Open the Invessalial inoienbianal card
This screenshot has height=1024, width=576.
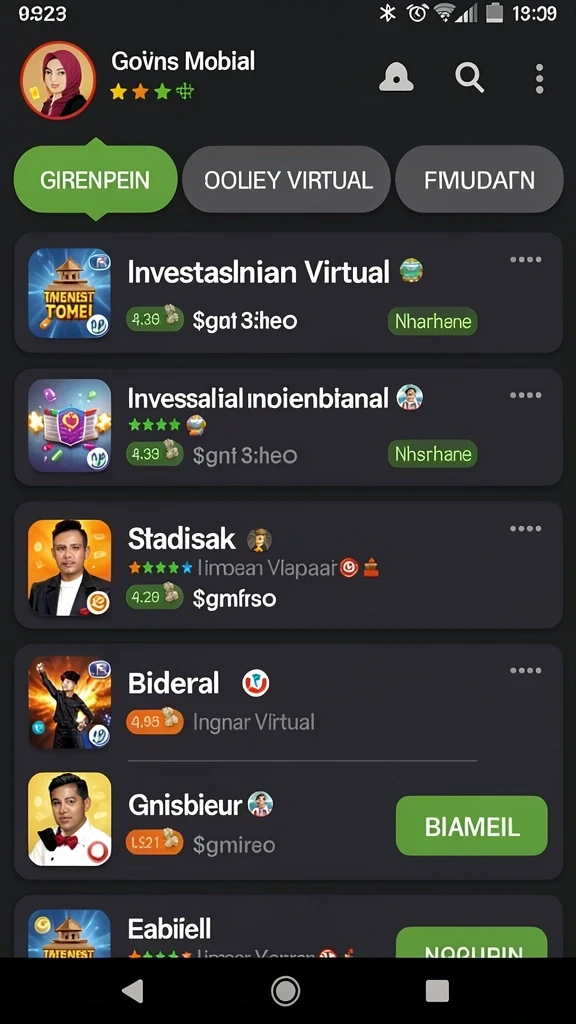coord(288,426)
